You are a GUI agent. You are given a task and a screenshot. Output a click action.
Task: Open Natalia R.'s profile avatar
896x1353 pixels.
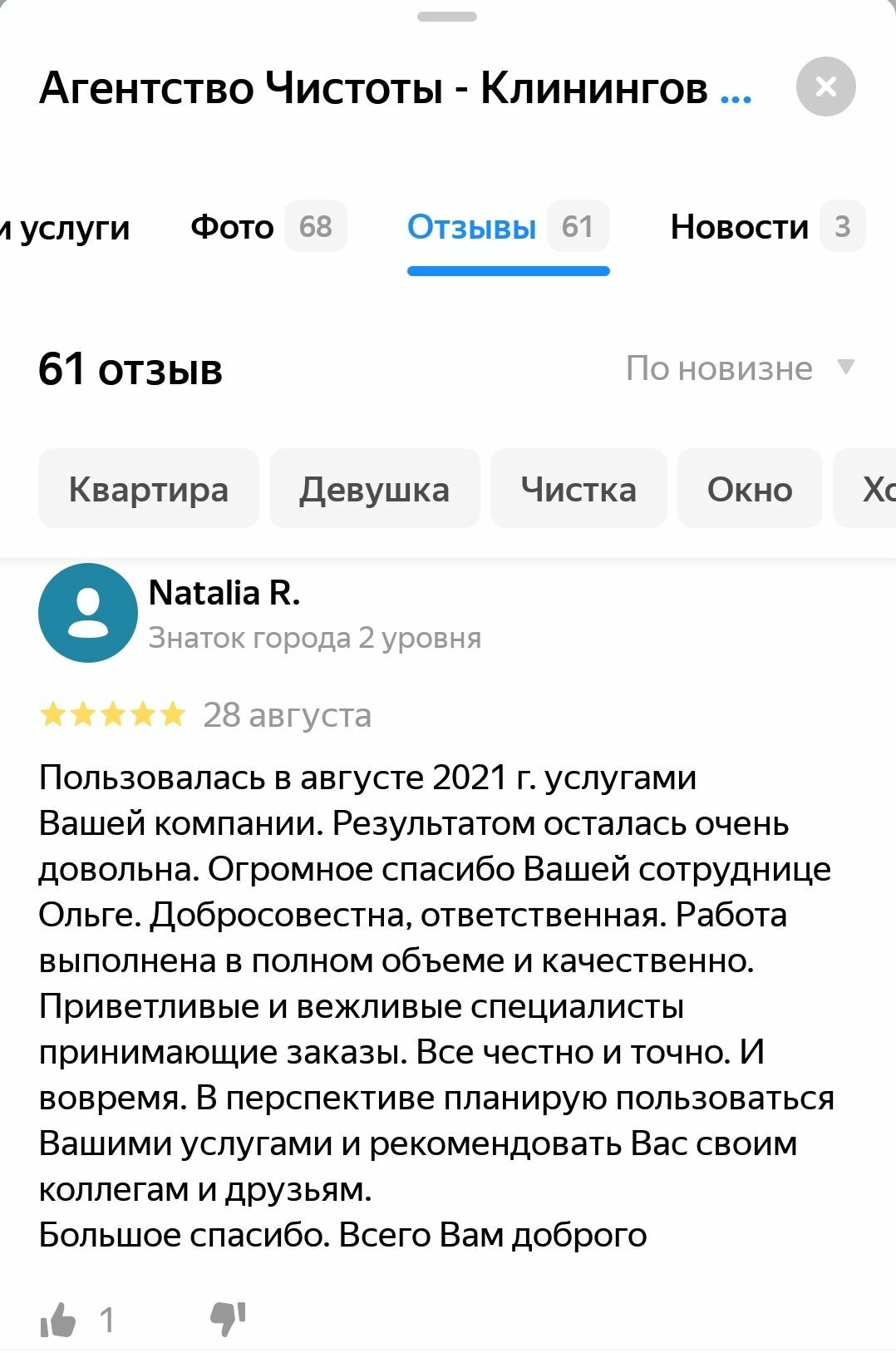[88, 613]
